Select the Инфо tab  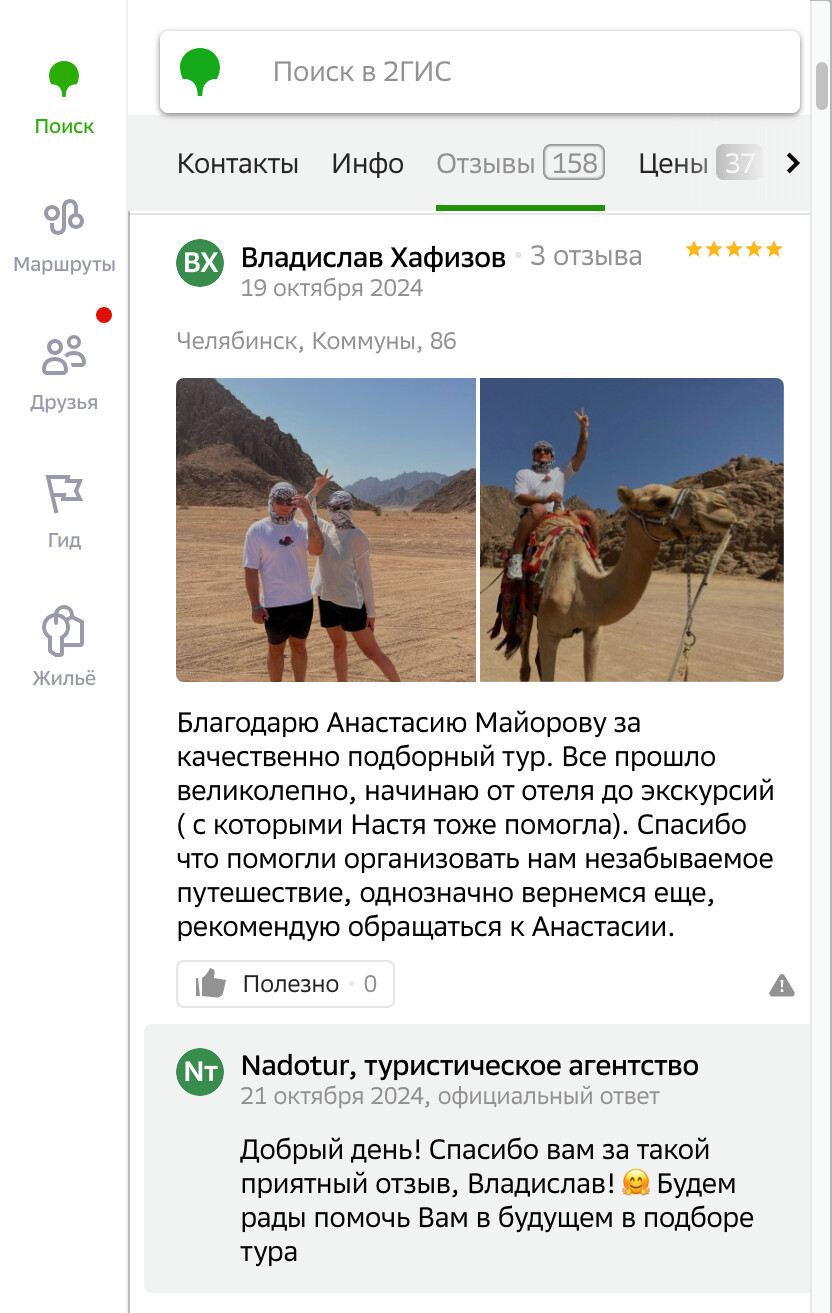(x=368, y=164)
